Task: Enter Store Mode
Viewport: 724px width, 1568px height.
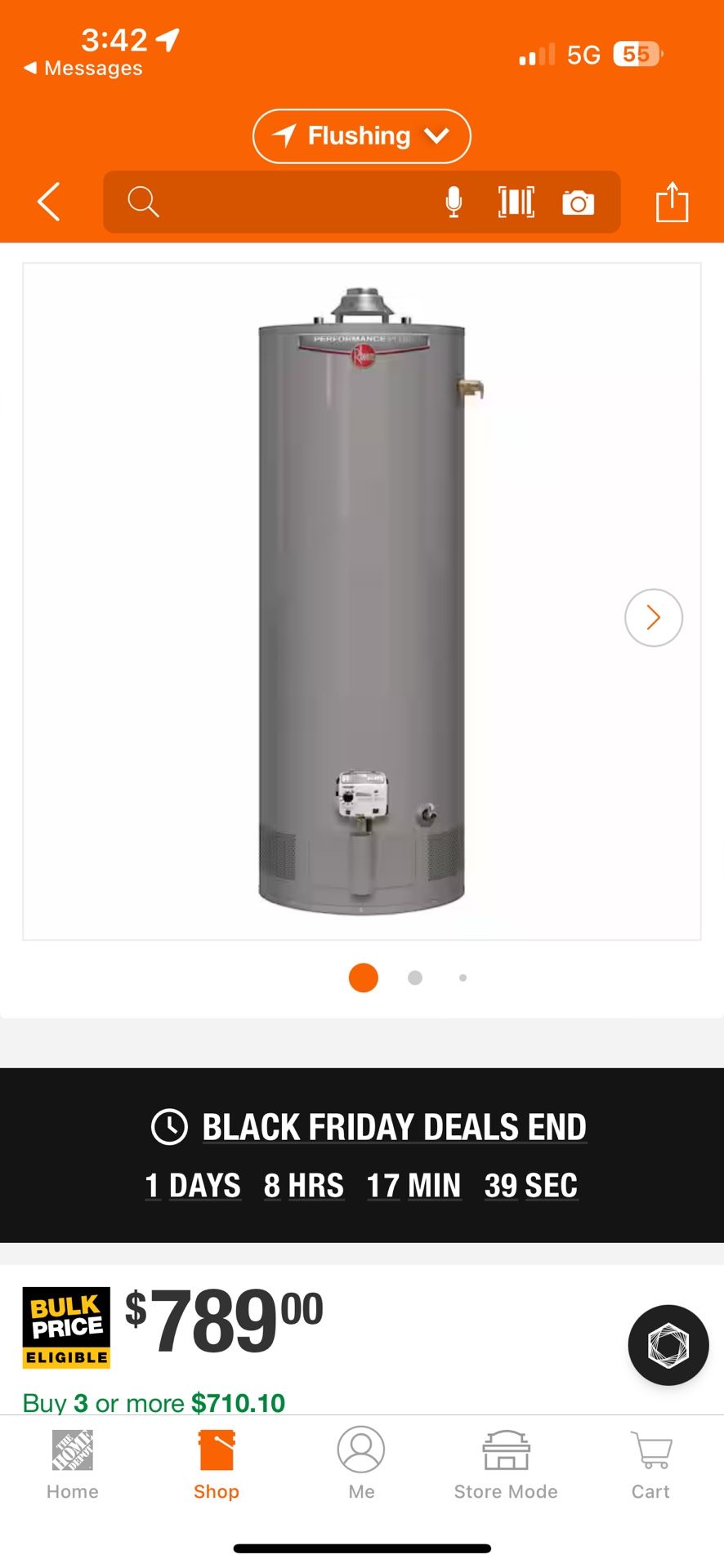Action: [x=505, y=1462]
